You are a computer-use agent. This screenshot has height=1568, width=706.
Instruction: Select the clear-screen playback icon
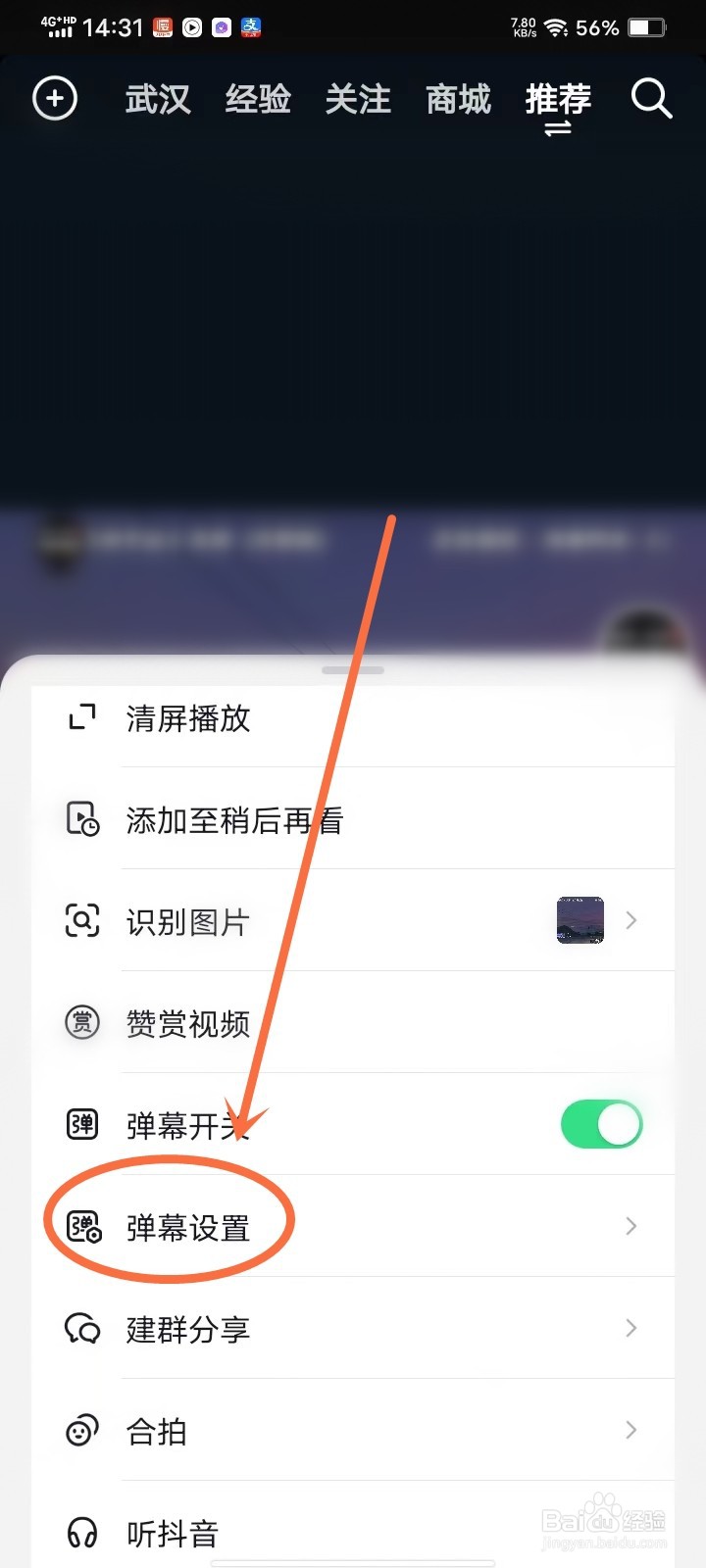click(81, 718)
